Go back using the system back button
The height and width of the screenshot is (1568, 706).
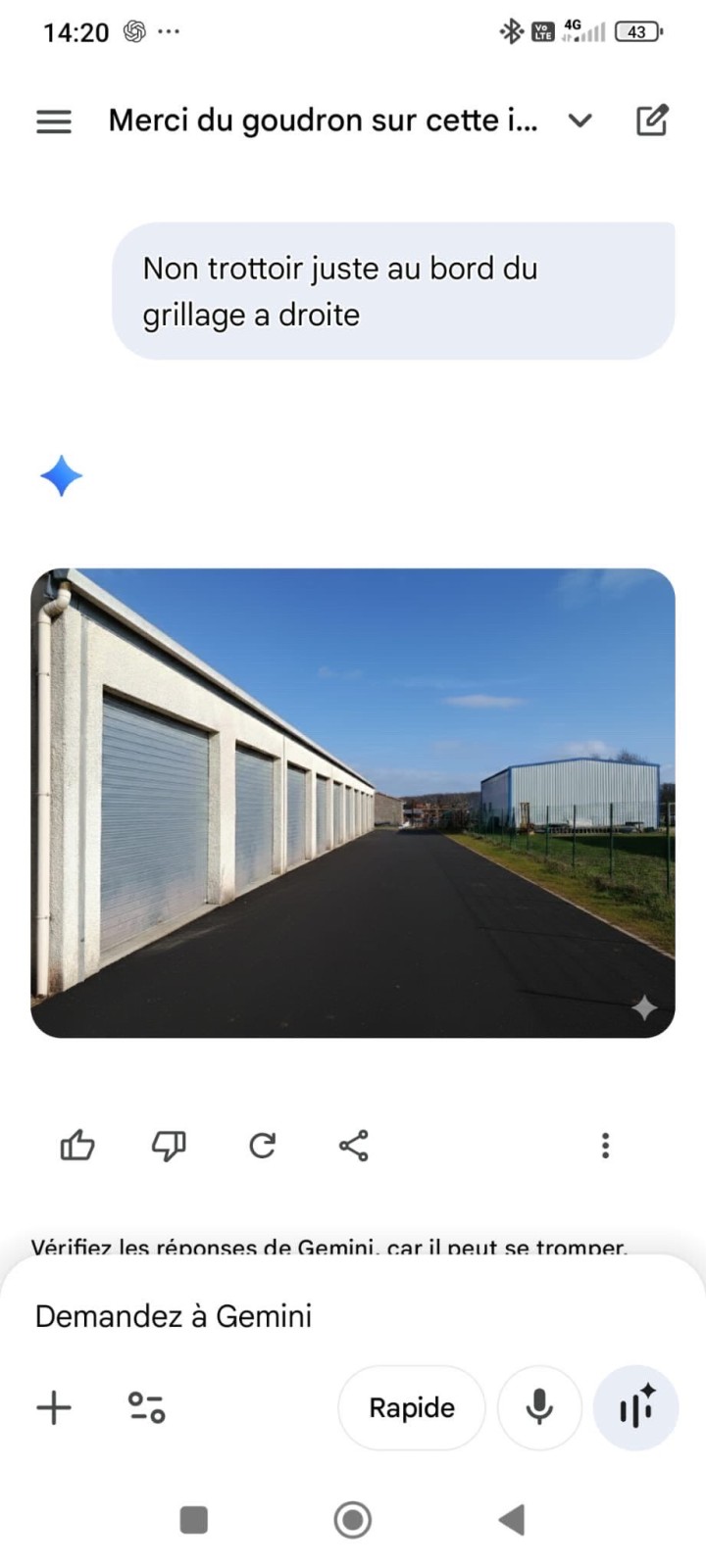[x=511, y=1520]
